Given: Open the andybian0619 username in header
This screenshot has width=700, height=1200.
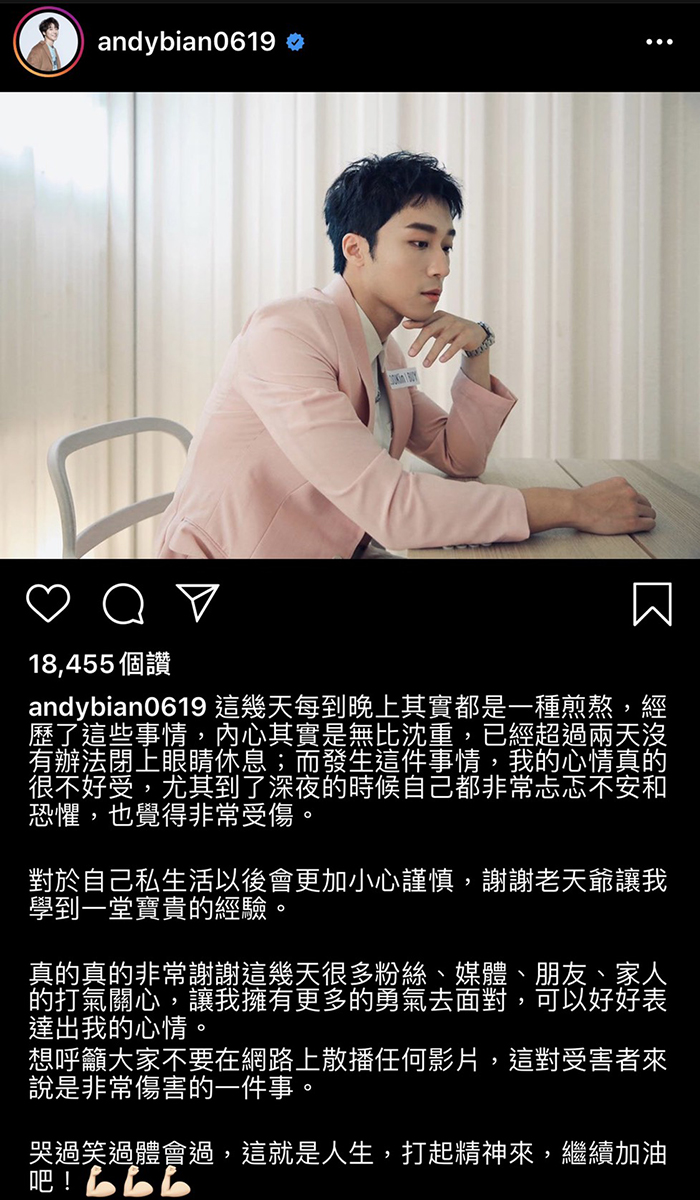Looking at the screenshot, I should pos(185,42).
